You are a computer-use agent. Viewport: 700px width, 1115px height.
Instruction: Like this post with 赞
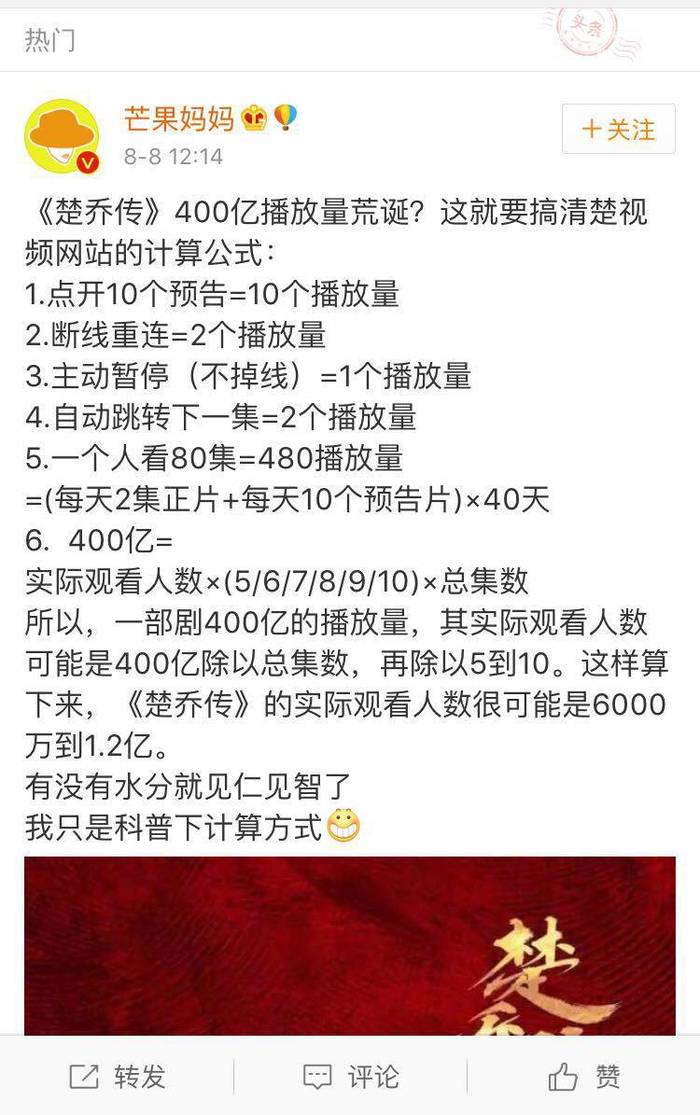point(584,1077)
